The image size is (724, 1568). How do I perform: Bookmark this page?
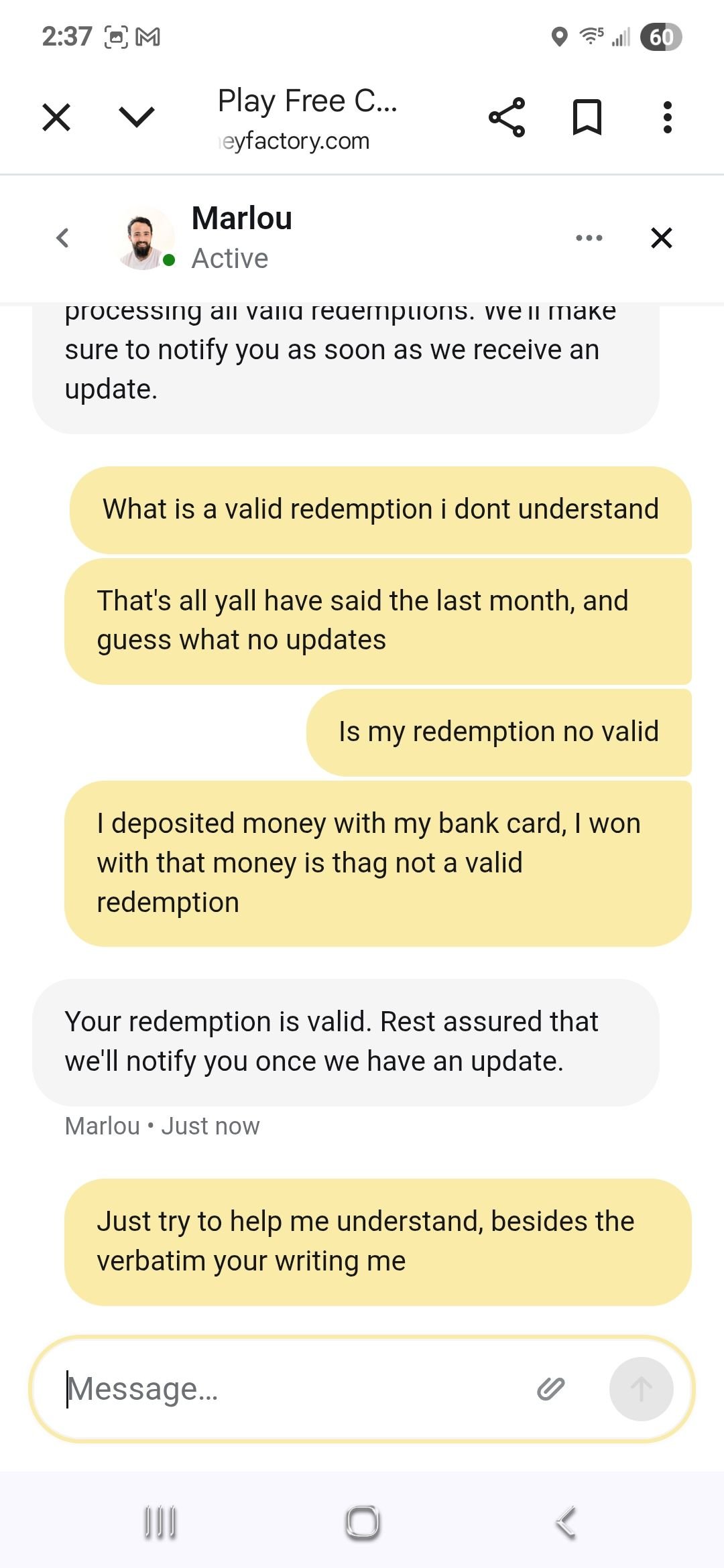587,117
